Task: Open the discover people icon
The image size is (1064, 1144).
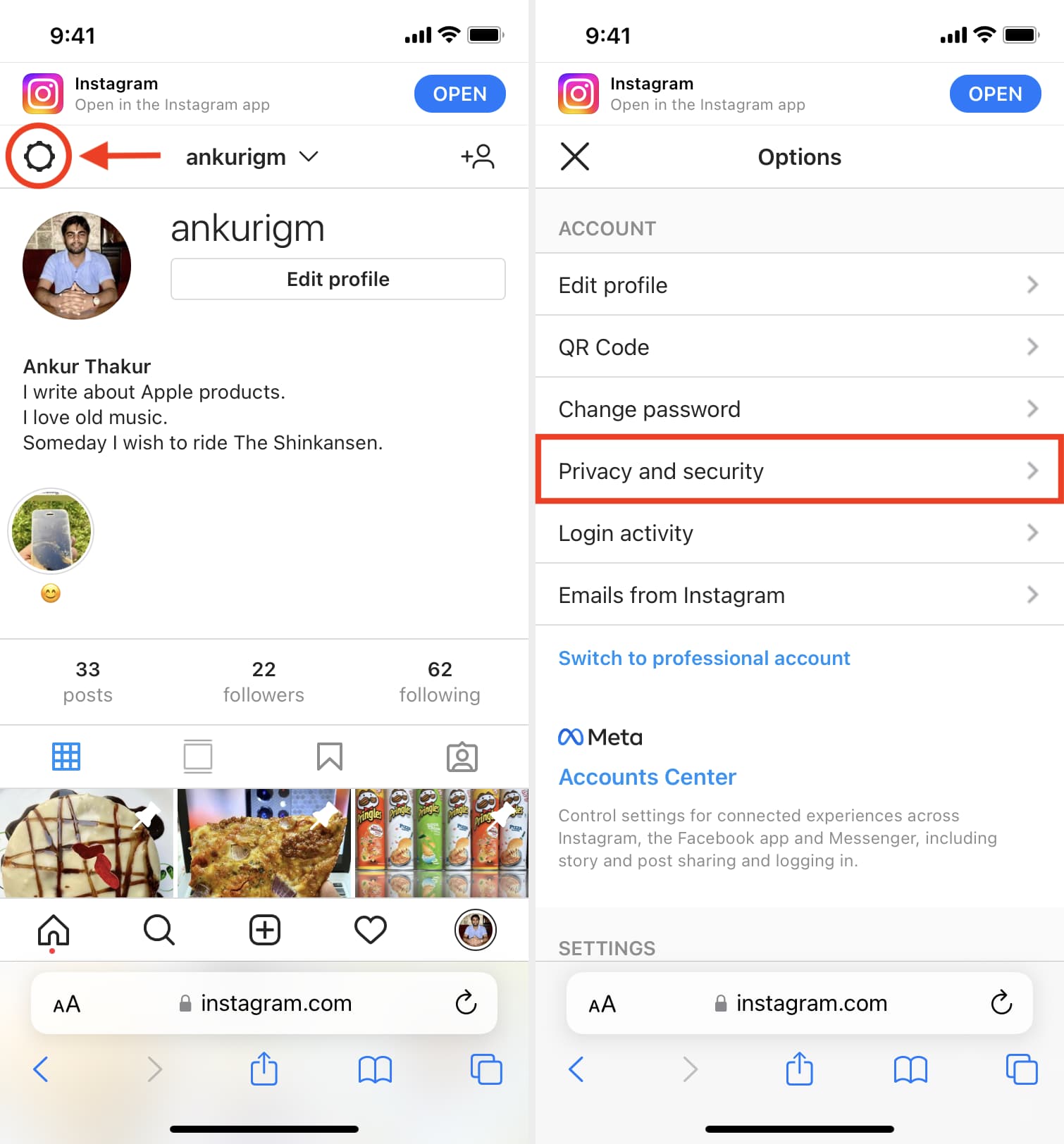Action: point(478,156)
